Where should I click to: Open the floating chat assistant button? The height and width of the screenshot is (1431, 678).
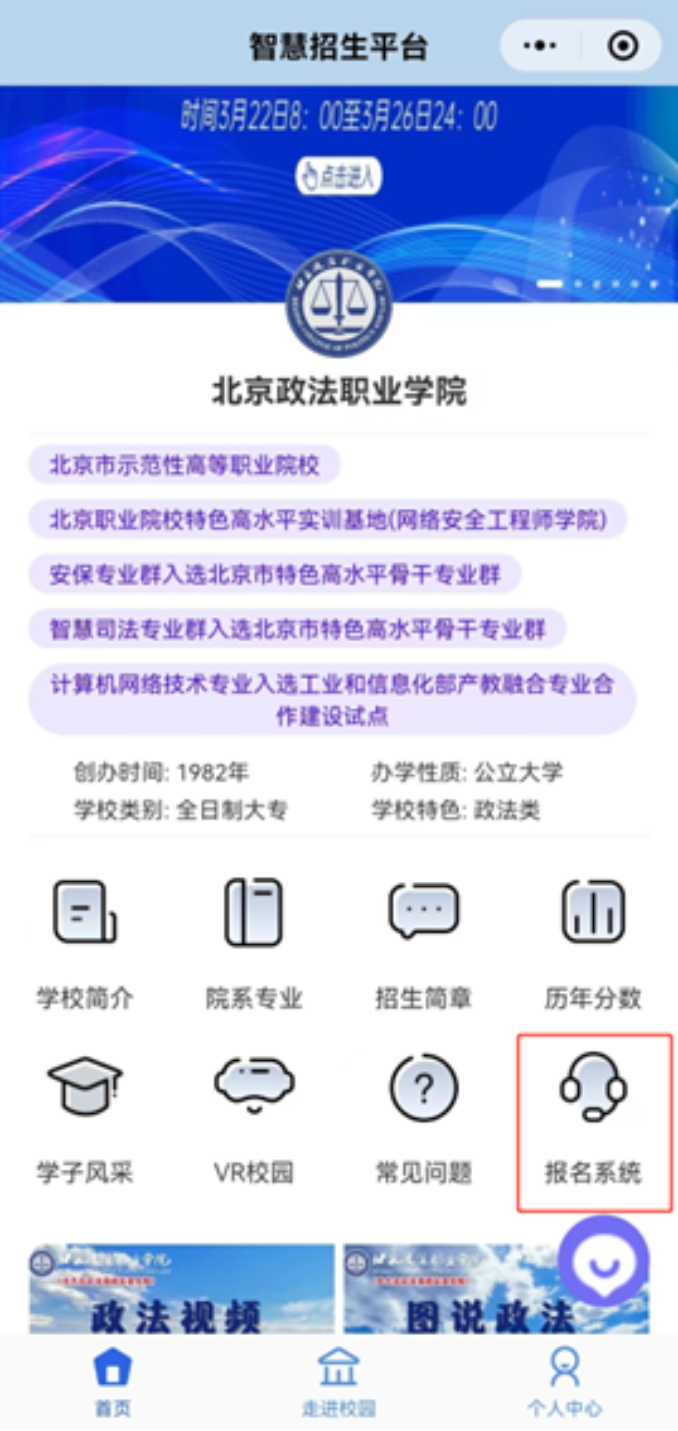(603, 1261)
